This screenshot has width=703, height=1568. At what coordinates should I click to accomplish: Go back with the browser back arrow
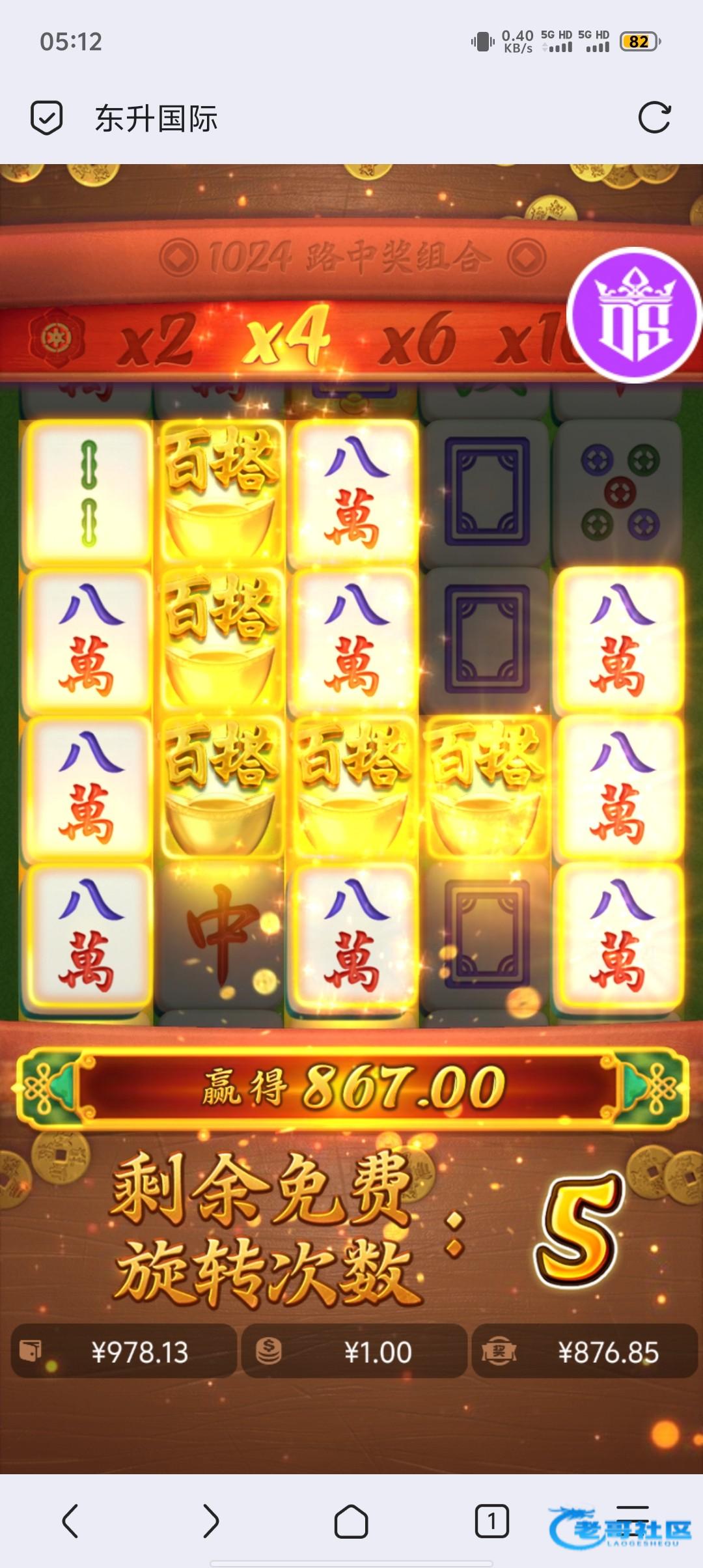click(x=70, y=1521)
